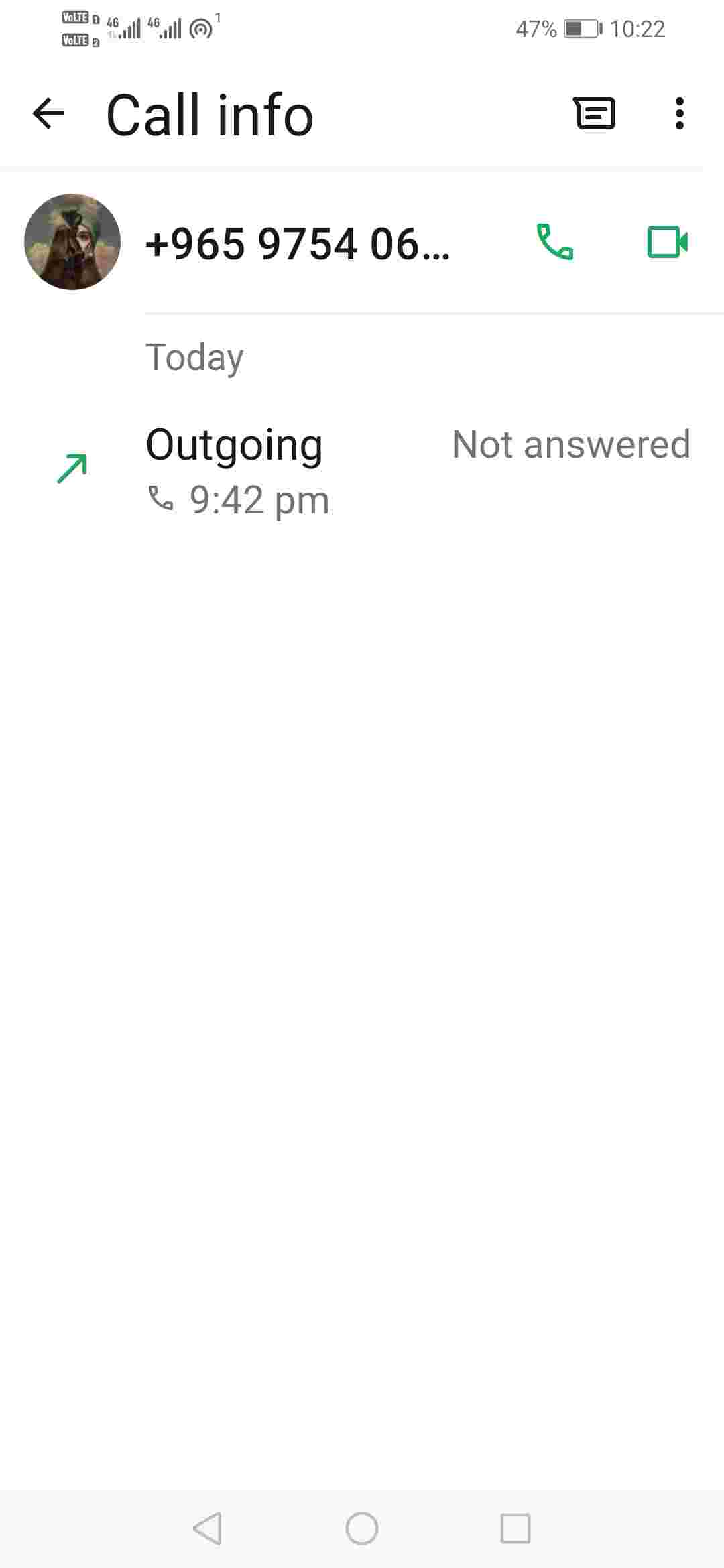724x1568 pixels.
Task: Open the three-dot overflow menu
Action: 679,113
